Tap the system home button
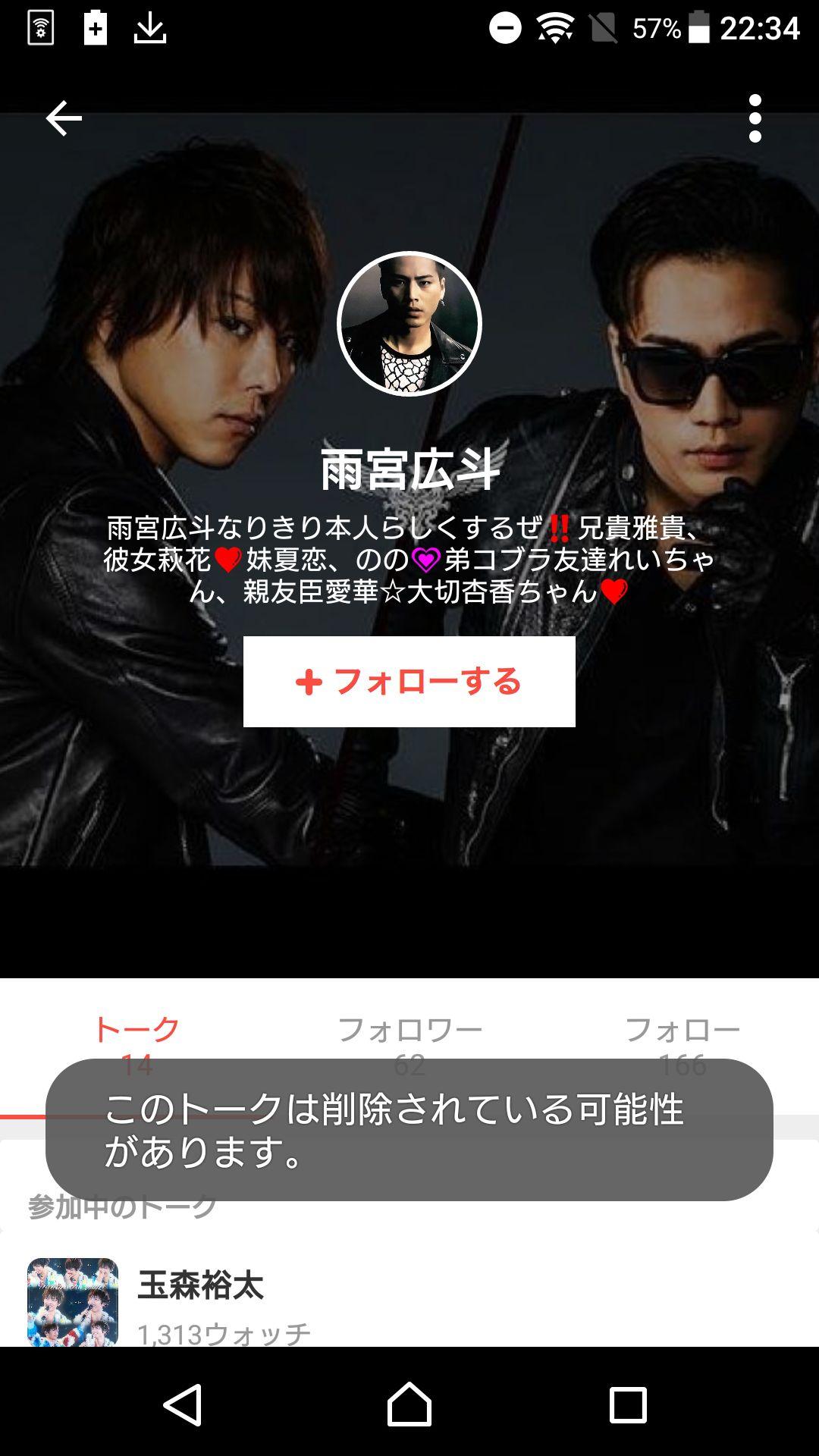Image resolution: width=819 pixels, height=1456 pixels. 409,1404
